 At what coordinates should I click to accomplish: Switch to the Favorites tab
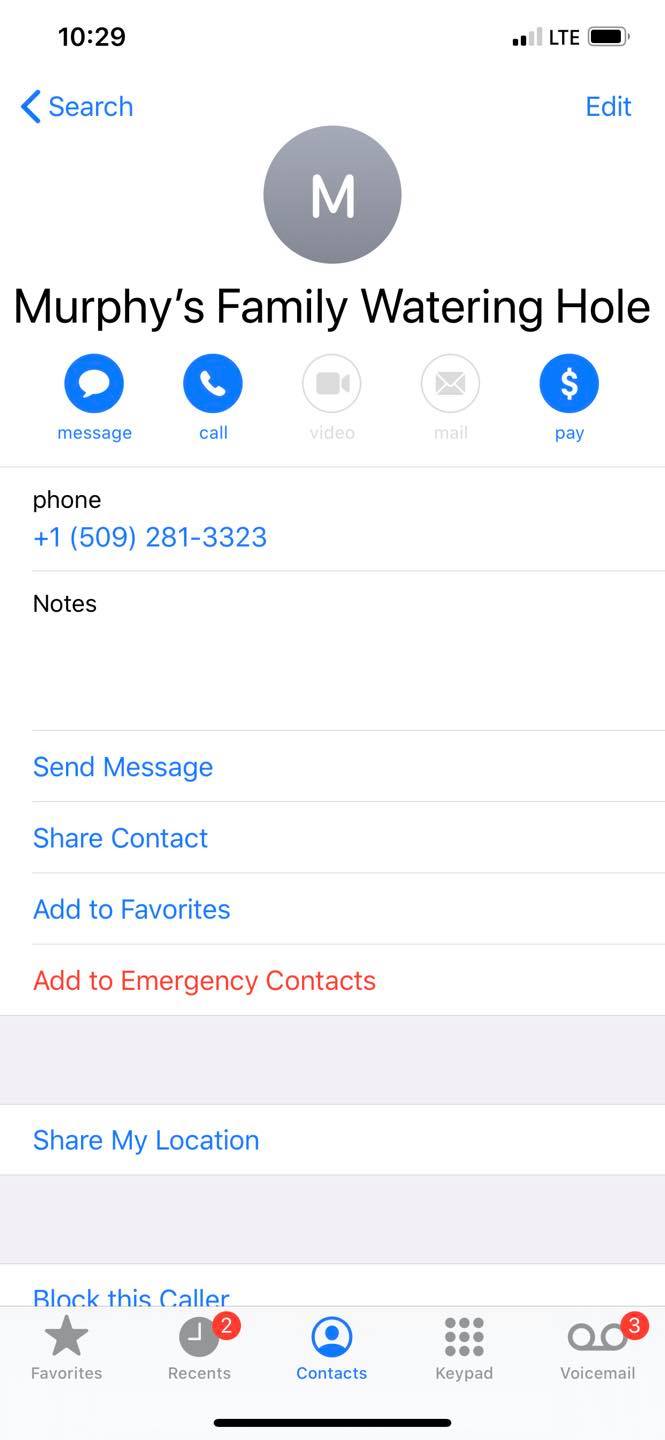pyautogui.click(x=66, y=1348)
